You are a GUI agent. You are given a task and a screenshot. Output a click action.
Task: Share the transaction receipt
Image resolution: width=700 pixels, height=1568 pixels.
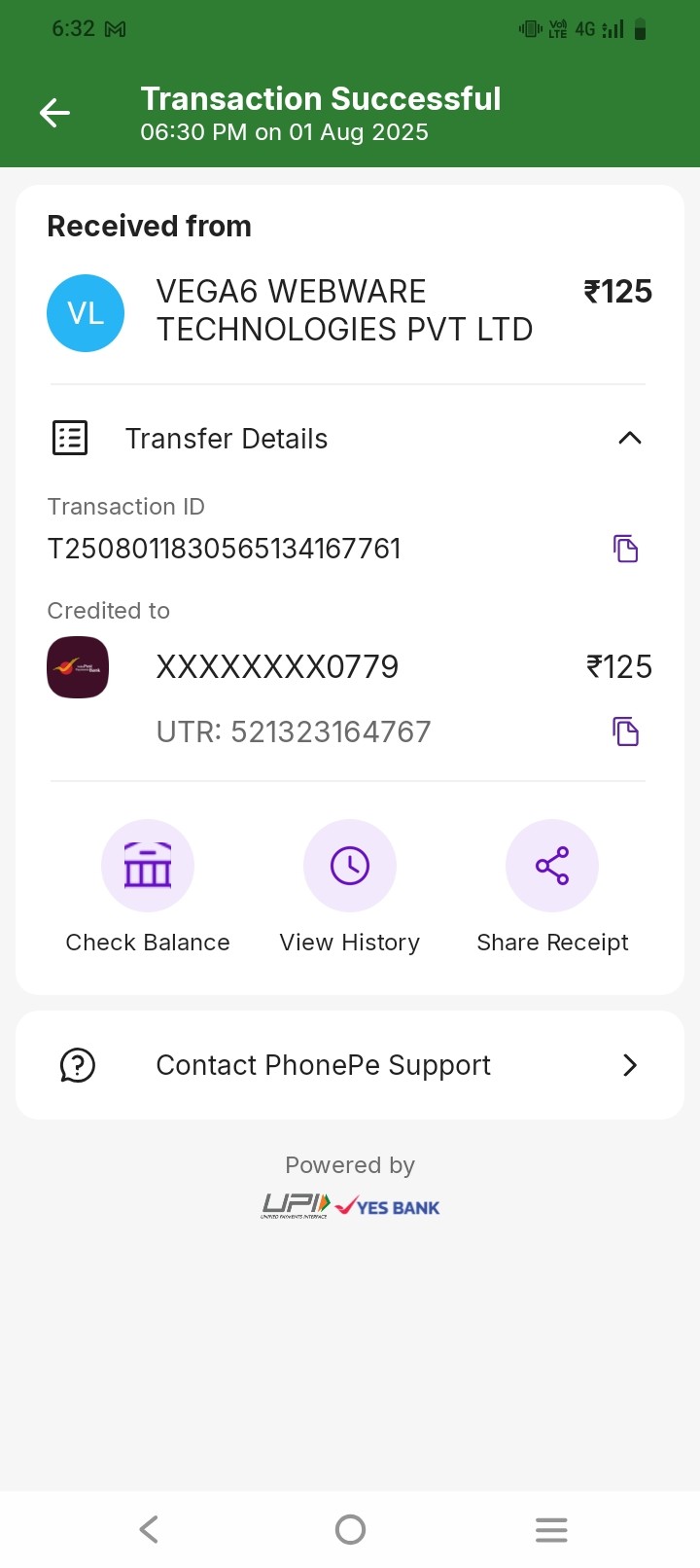click(552, 866)
